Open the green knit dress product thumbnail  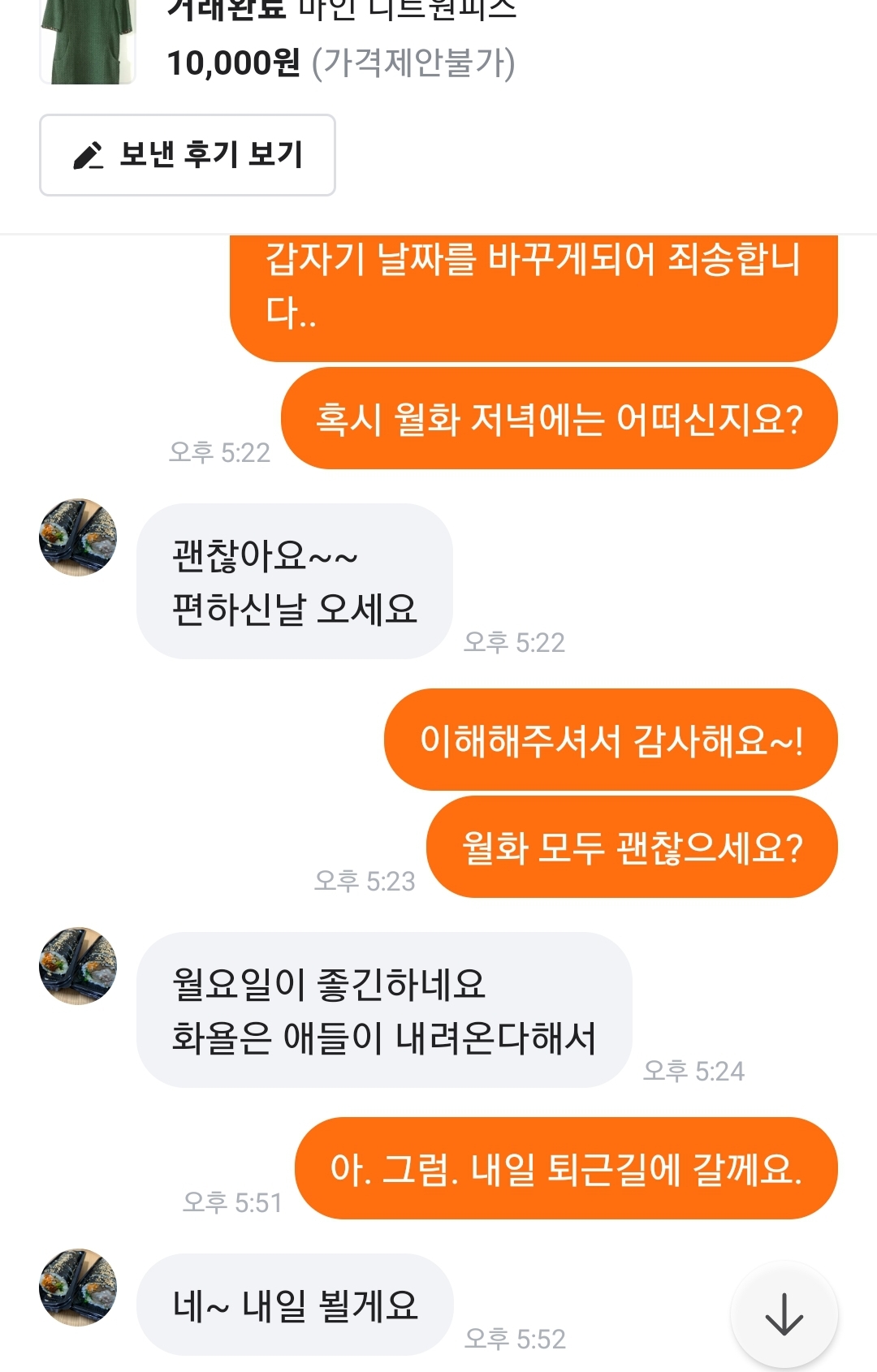click(88, 41)
